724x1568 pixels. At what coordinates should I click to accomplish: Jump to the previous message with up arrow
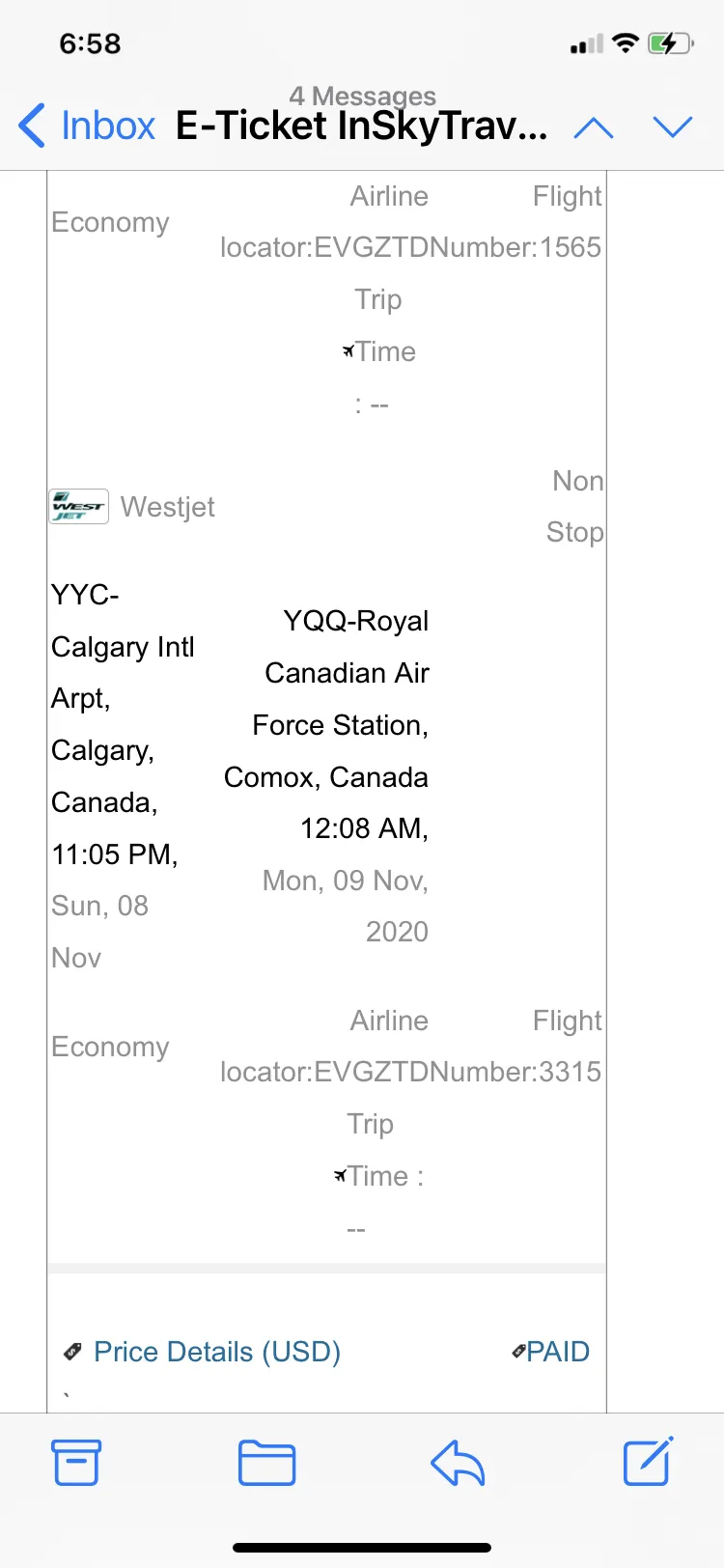594,127
